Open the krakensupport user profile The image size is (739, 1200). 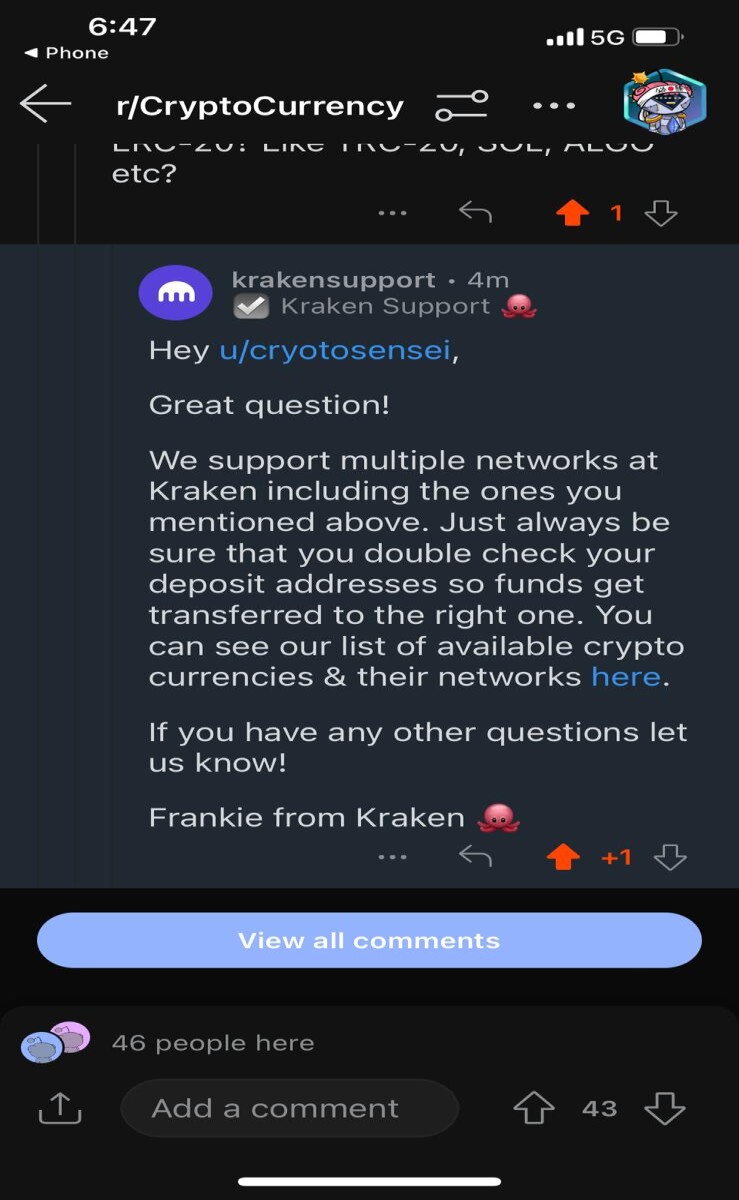click(333, 280)
